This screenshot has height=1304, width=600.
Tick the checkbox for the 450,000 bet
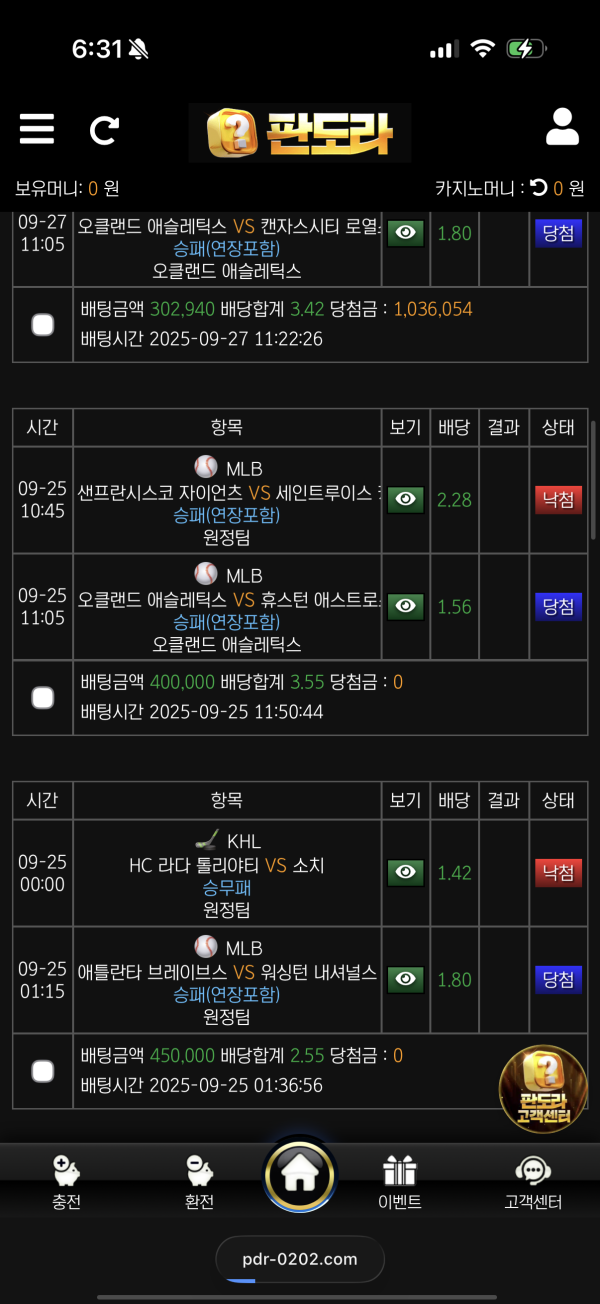pos(42,1071)
